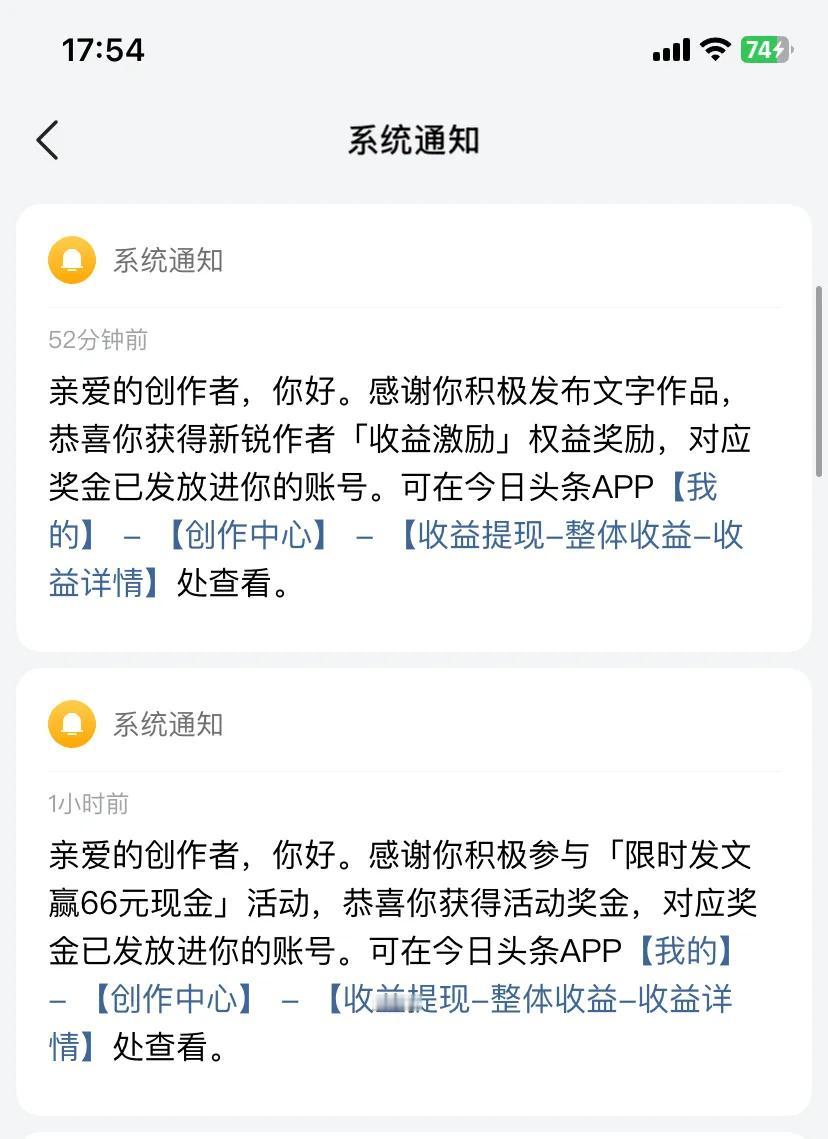Tap the 52分钟前 timestamp
This screenshot has height=1139, width=828.
(x=100, y=340)
